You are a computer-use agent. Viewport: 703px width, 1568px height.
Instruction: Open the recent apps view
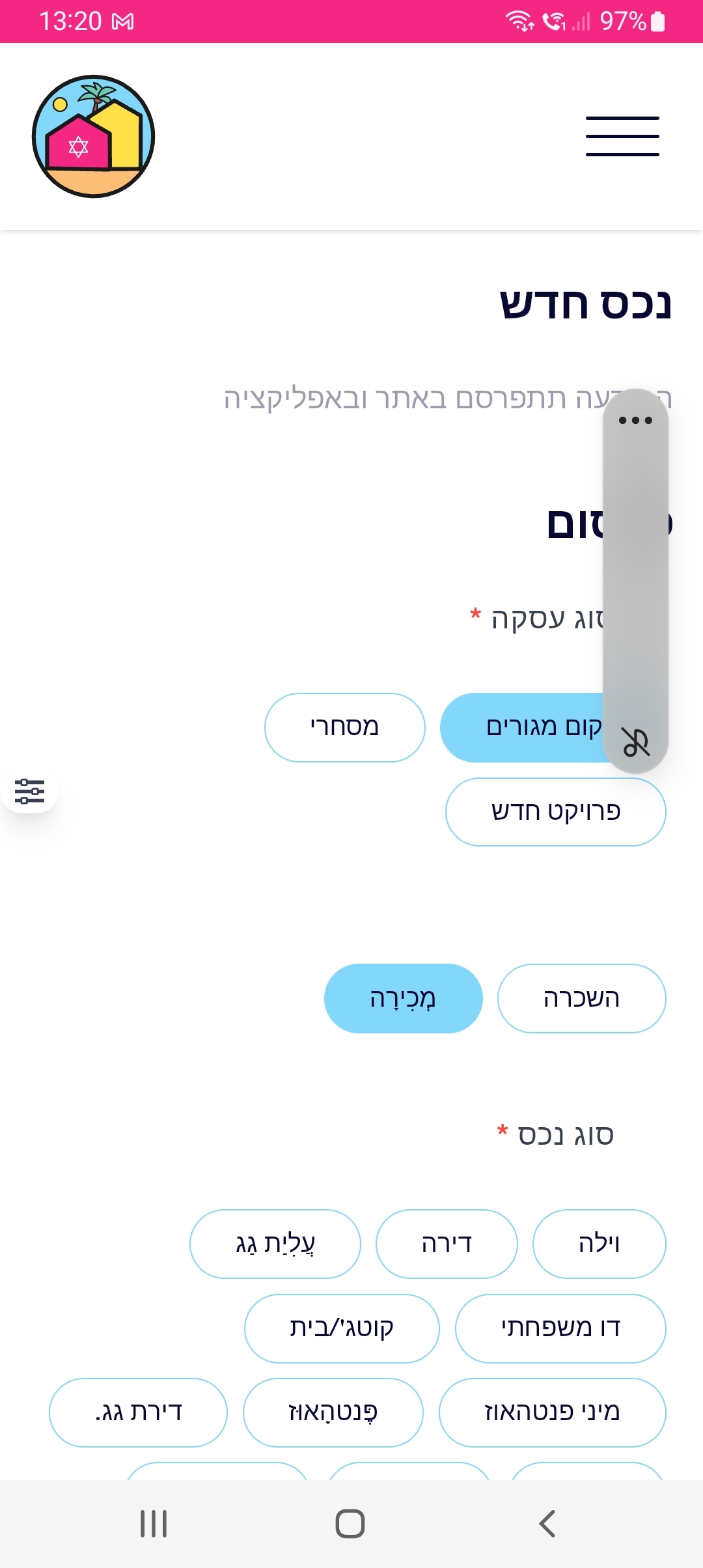pyautogui.click(x=154, y=1524)
